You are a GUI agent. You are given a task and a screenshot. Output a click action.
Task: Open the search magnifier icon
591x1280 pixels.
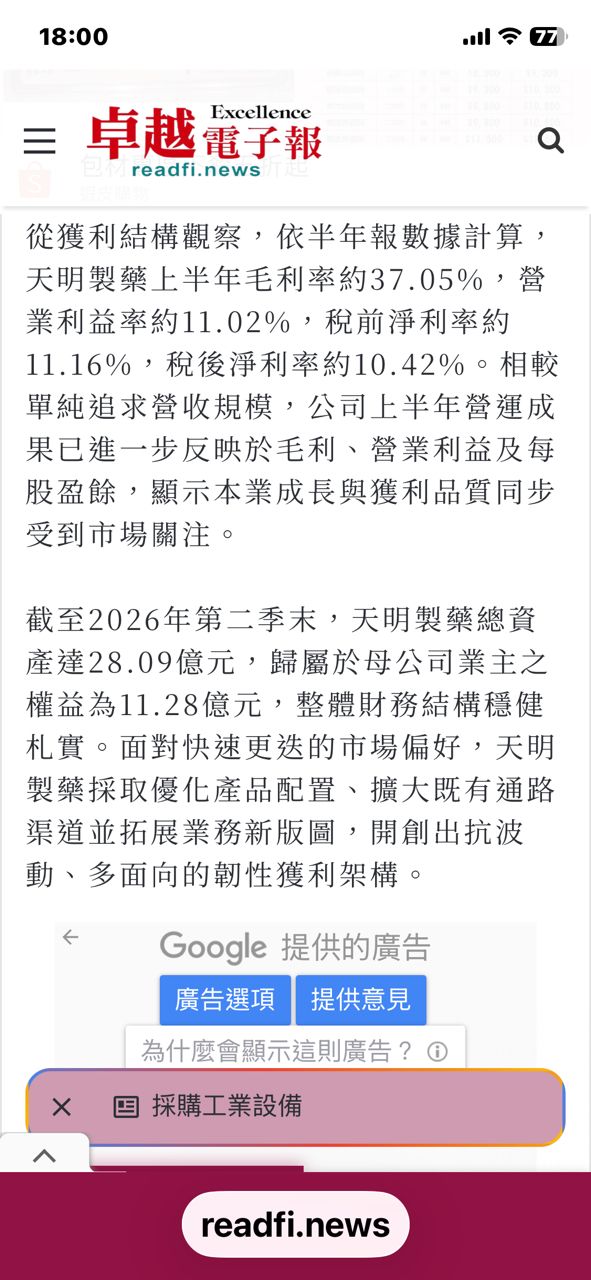click(x=551, y=141)
